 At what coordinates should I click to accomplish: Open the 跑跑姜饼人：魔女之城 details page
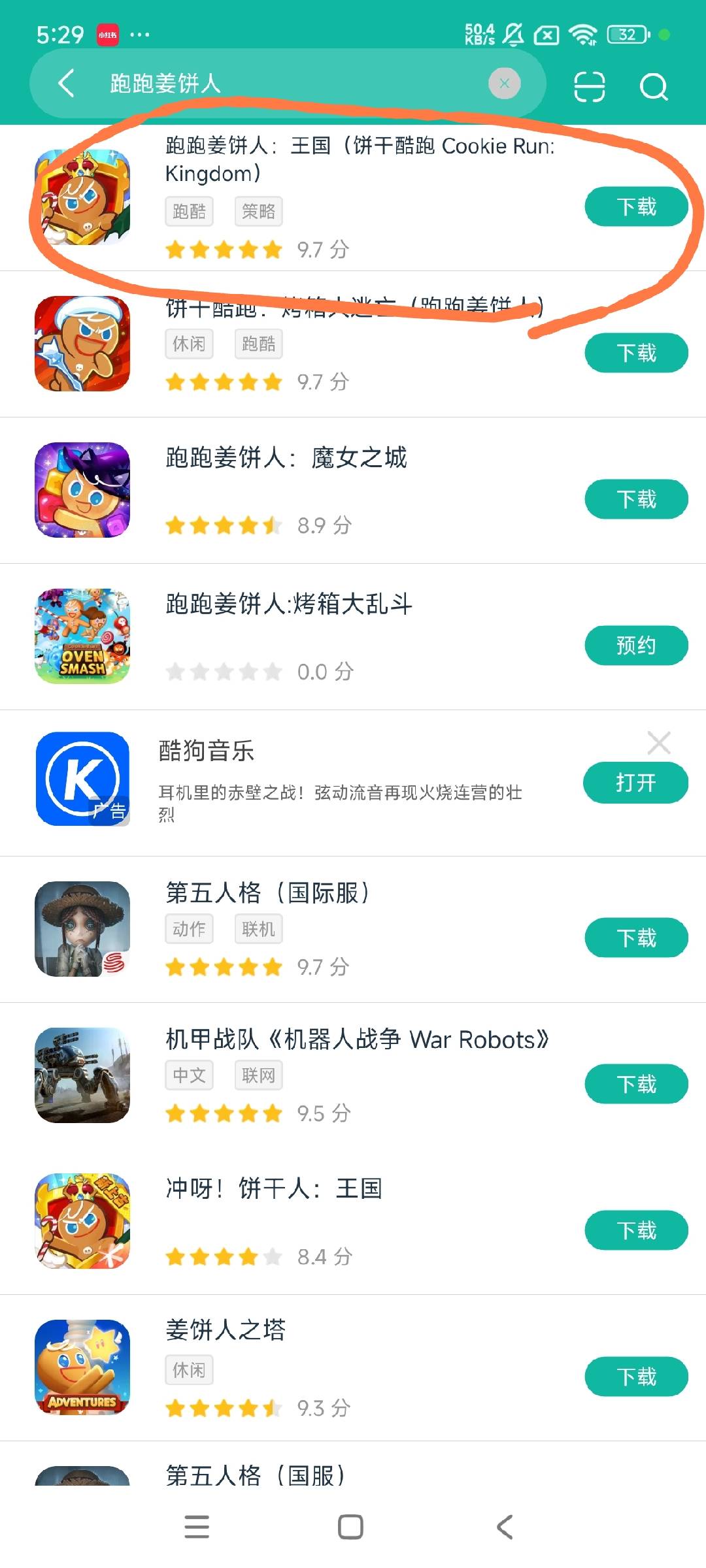tap(286, 458)
